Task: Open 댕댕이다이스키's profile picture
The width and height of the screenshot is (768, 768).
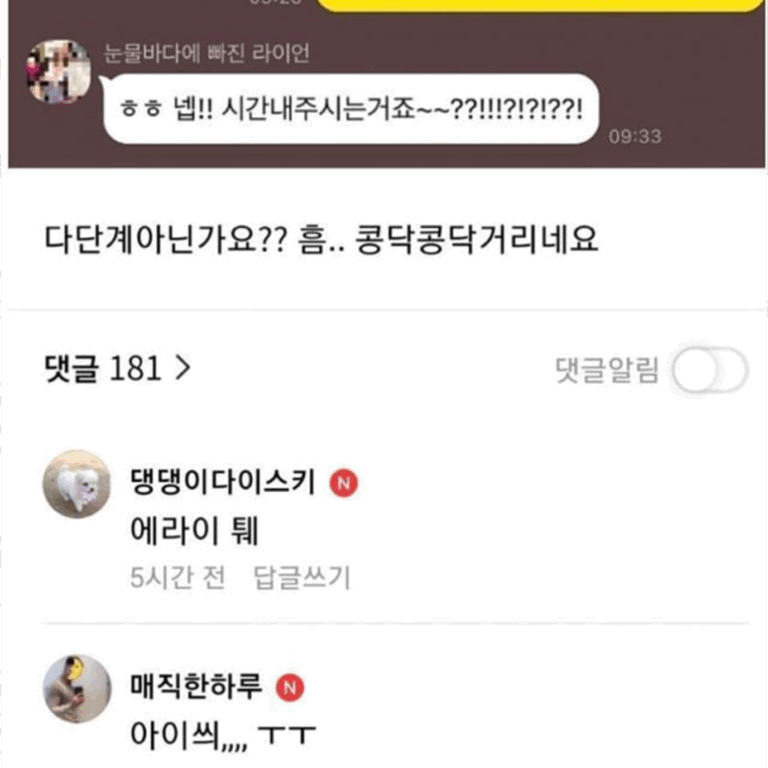Action: click(x=77, y=484)
